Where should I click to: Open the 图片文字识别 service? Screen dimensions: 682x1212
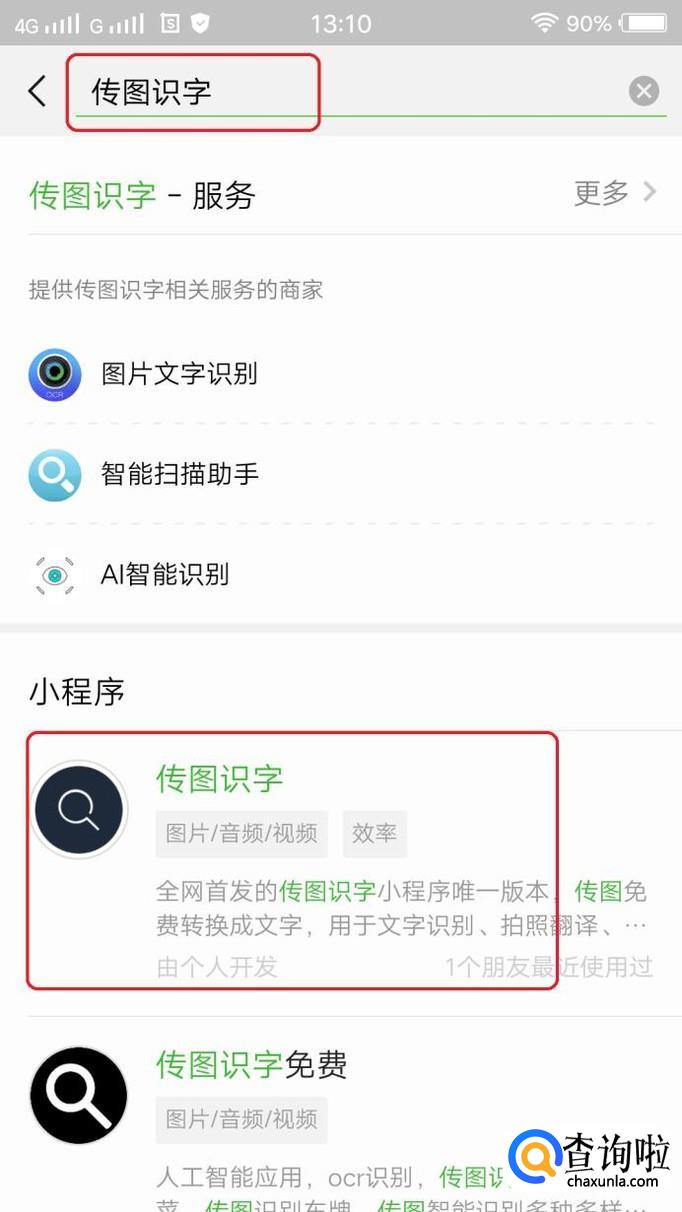(180, 374)
